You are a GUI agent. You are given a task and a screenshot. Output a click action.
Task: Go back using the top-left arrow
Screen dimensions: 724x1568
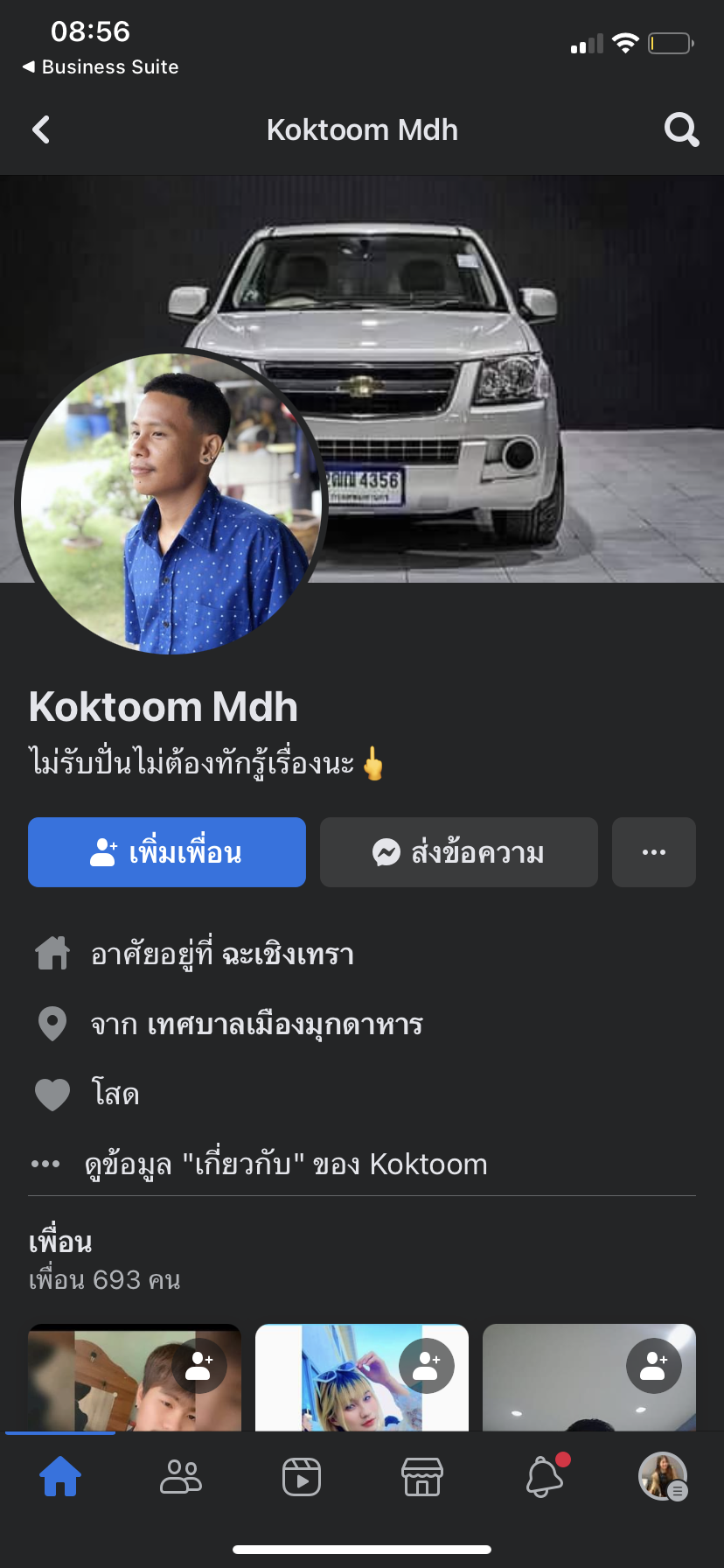41,130
